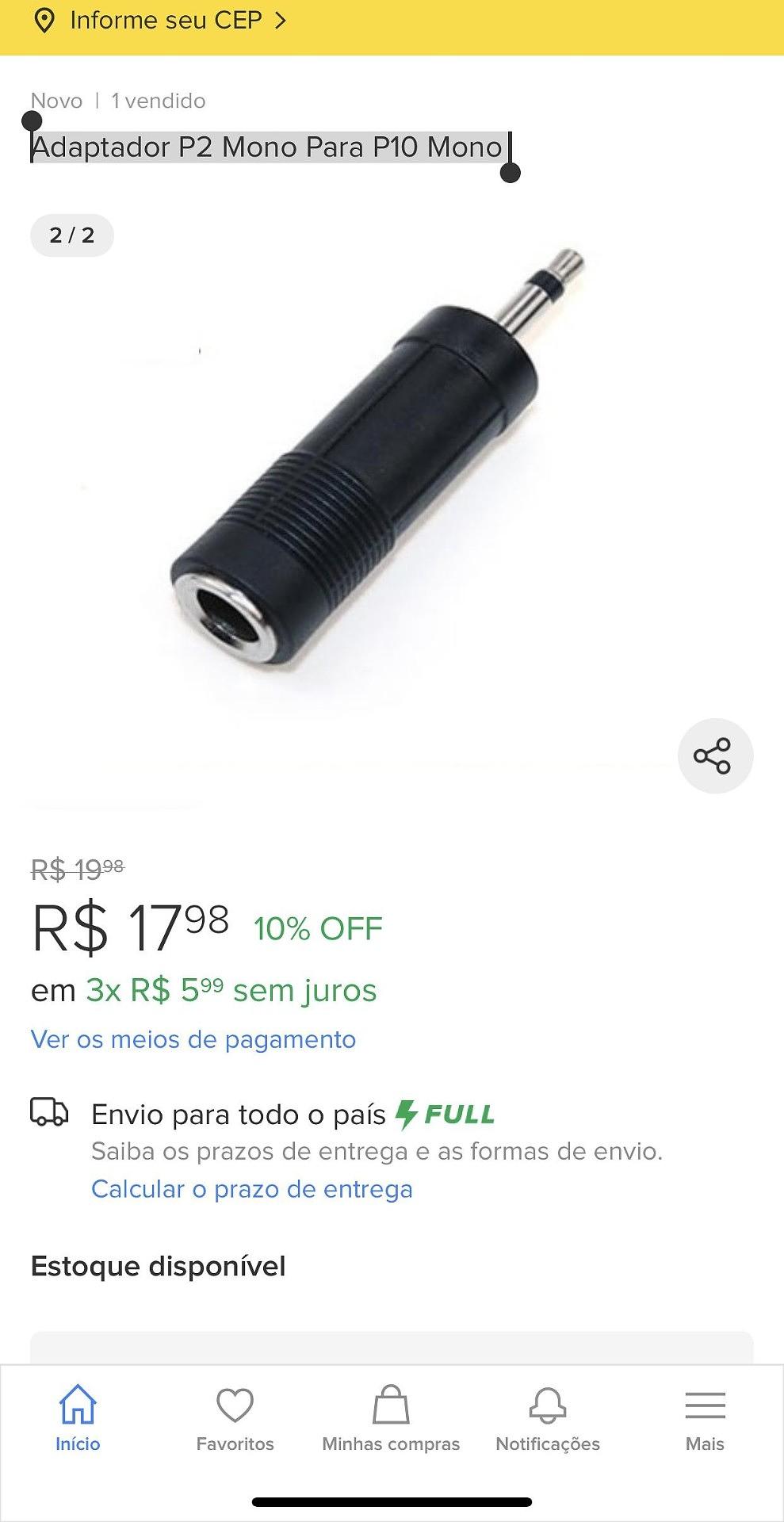This screenshot has height=1522, width=784.
Task: Switch to the Favoritos tab
Action: click(x=235, y=1419)
